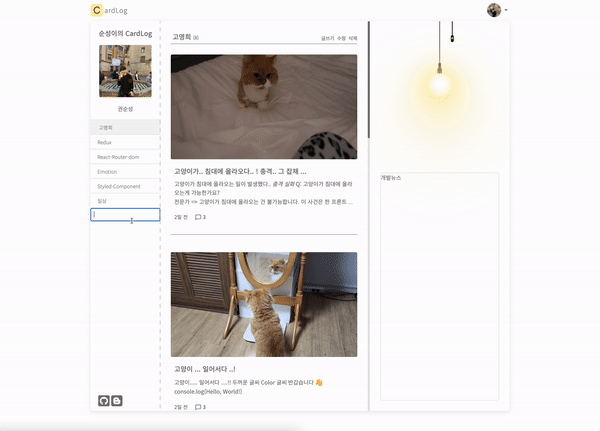This screenshot has height=431, width=600.
Task: Tap 수정 to edit the category
Action: (x=341, y=38)
